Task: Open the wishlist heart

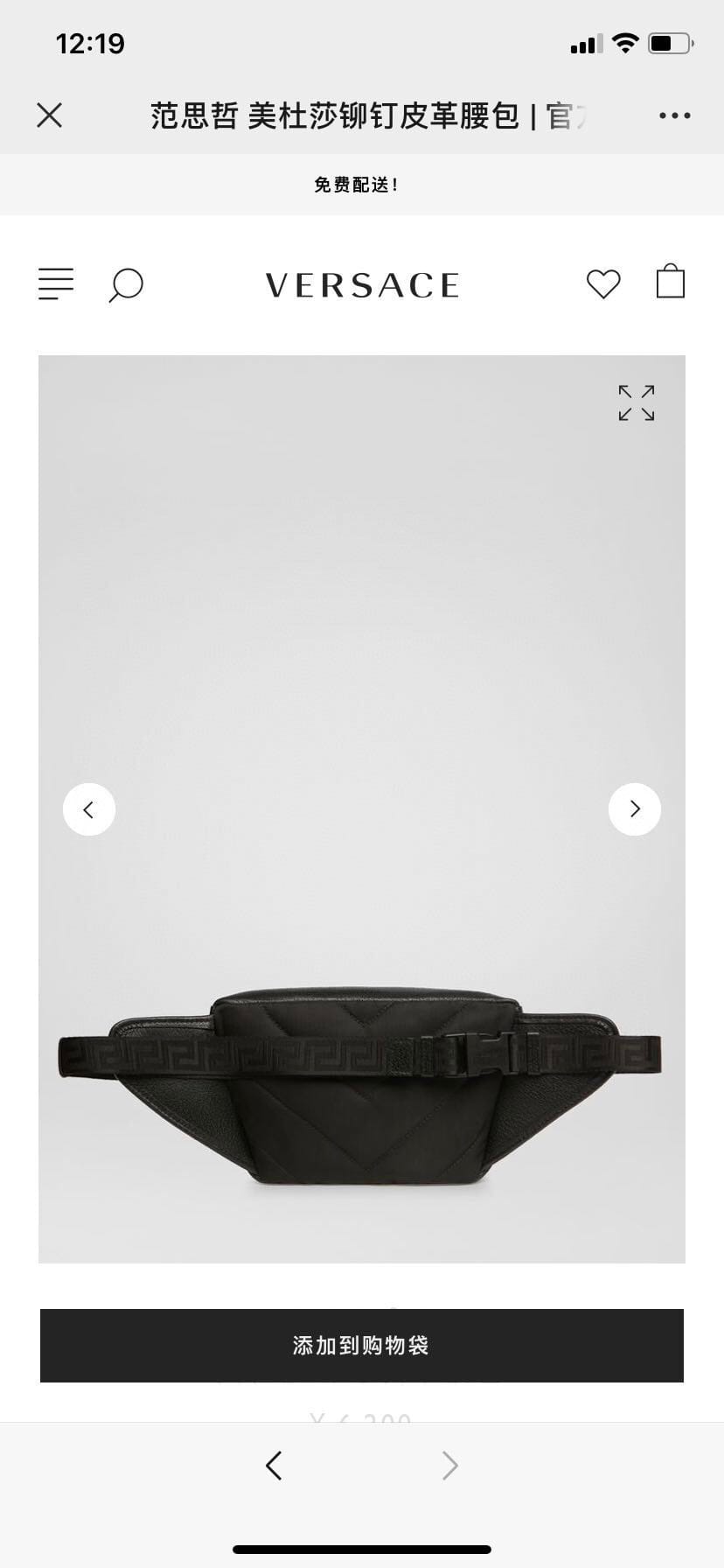Action: (603, 283)
